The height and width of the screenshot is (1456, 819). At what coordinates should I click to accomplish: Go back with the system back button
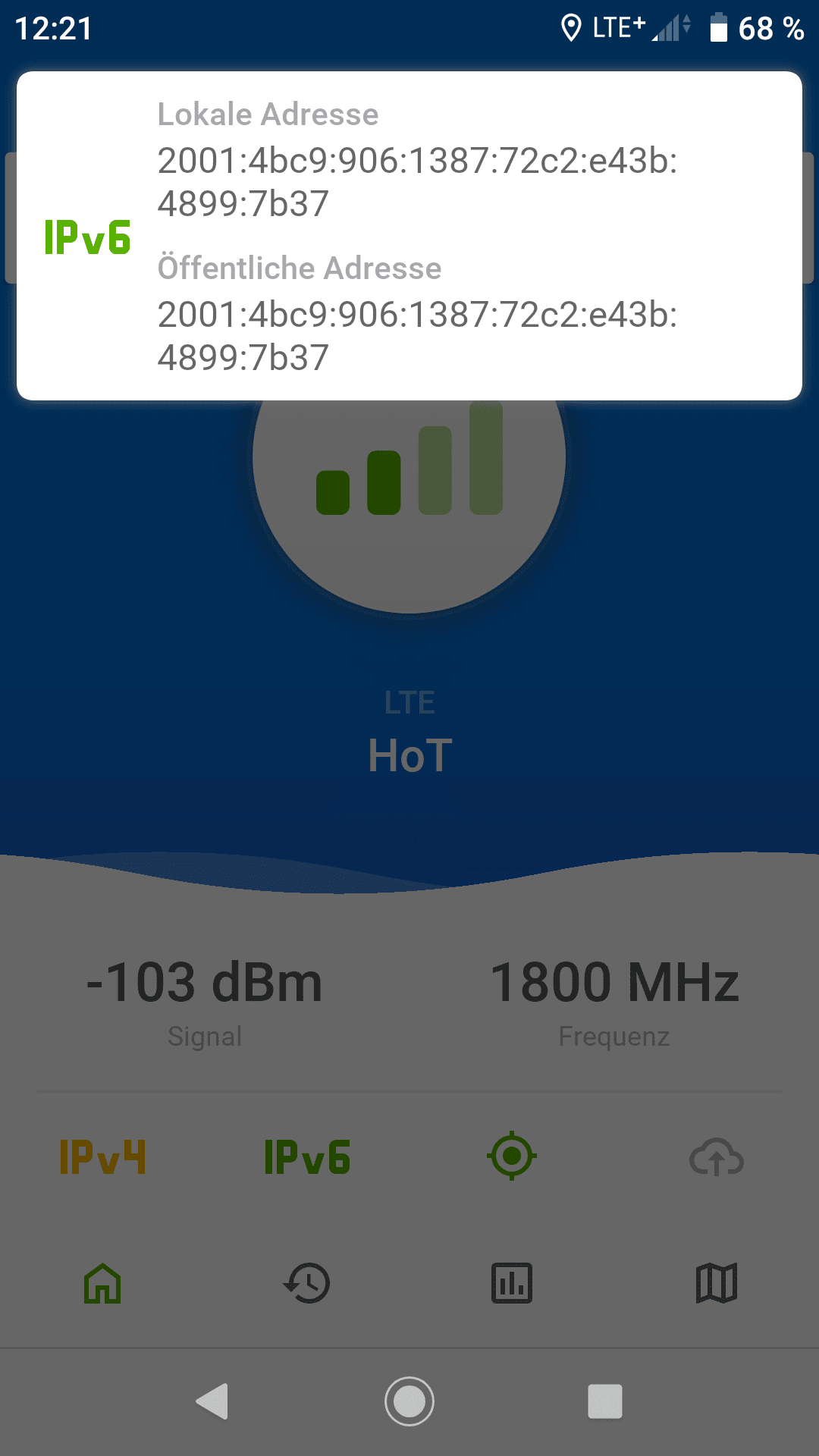[213, 1401]
